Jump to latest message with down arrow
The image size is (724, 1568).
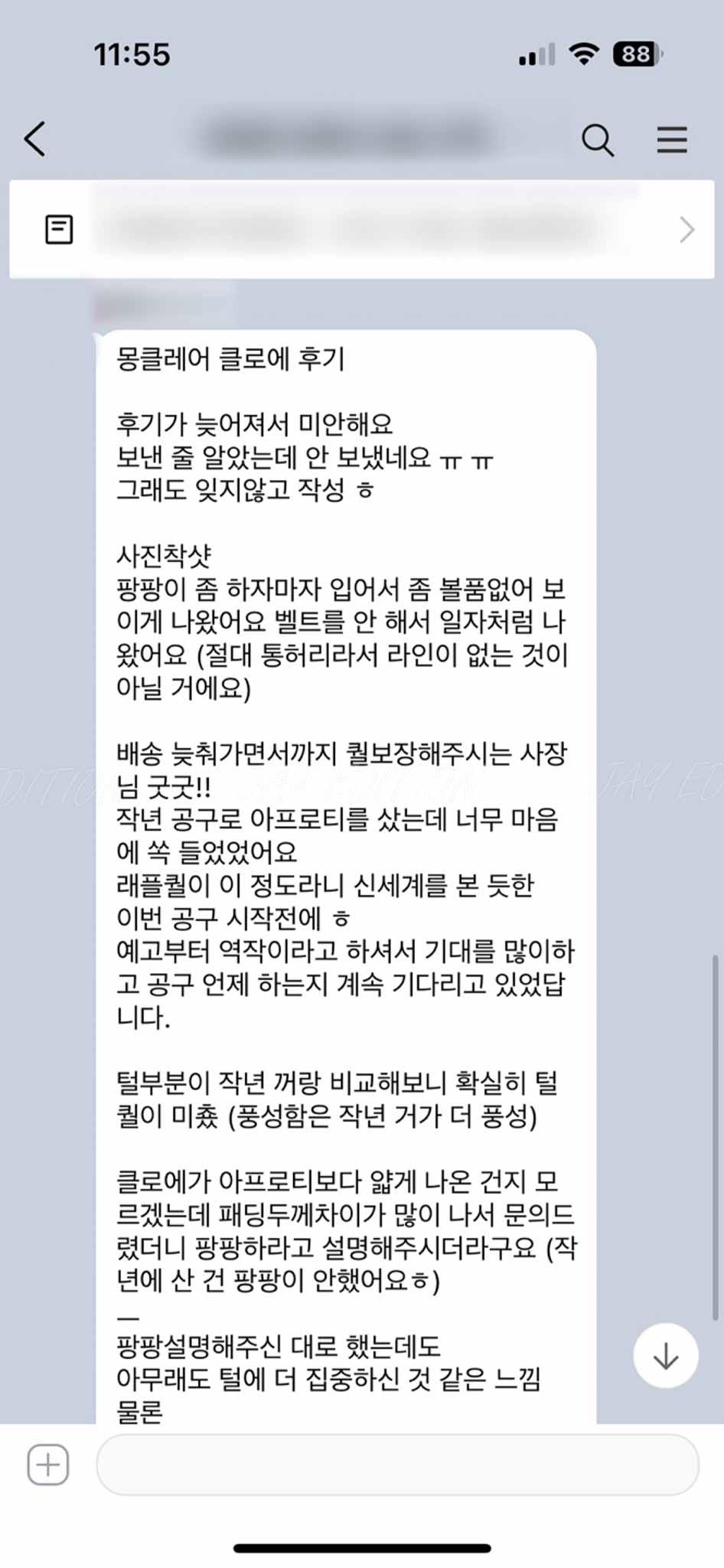coord(665,1355)
